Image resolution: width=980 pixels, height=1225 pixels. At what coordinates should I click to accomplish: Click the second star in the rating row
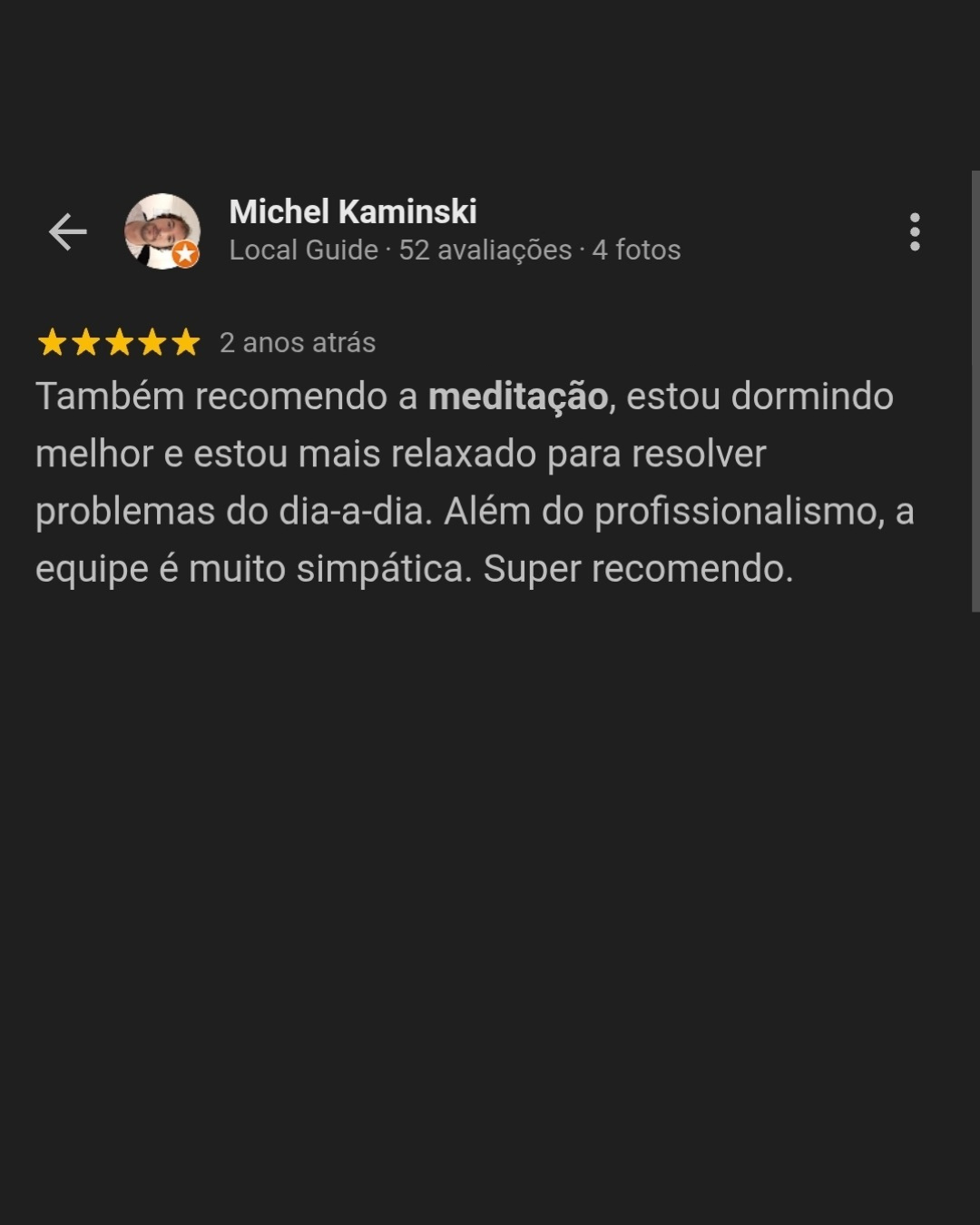[84, 342]
